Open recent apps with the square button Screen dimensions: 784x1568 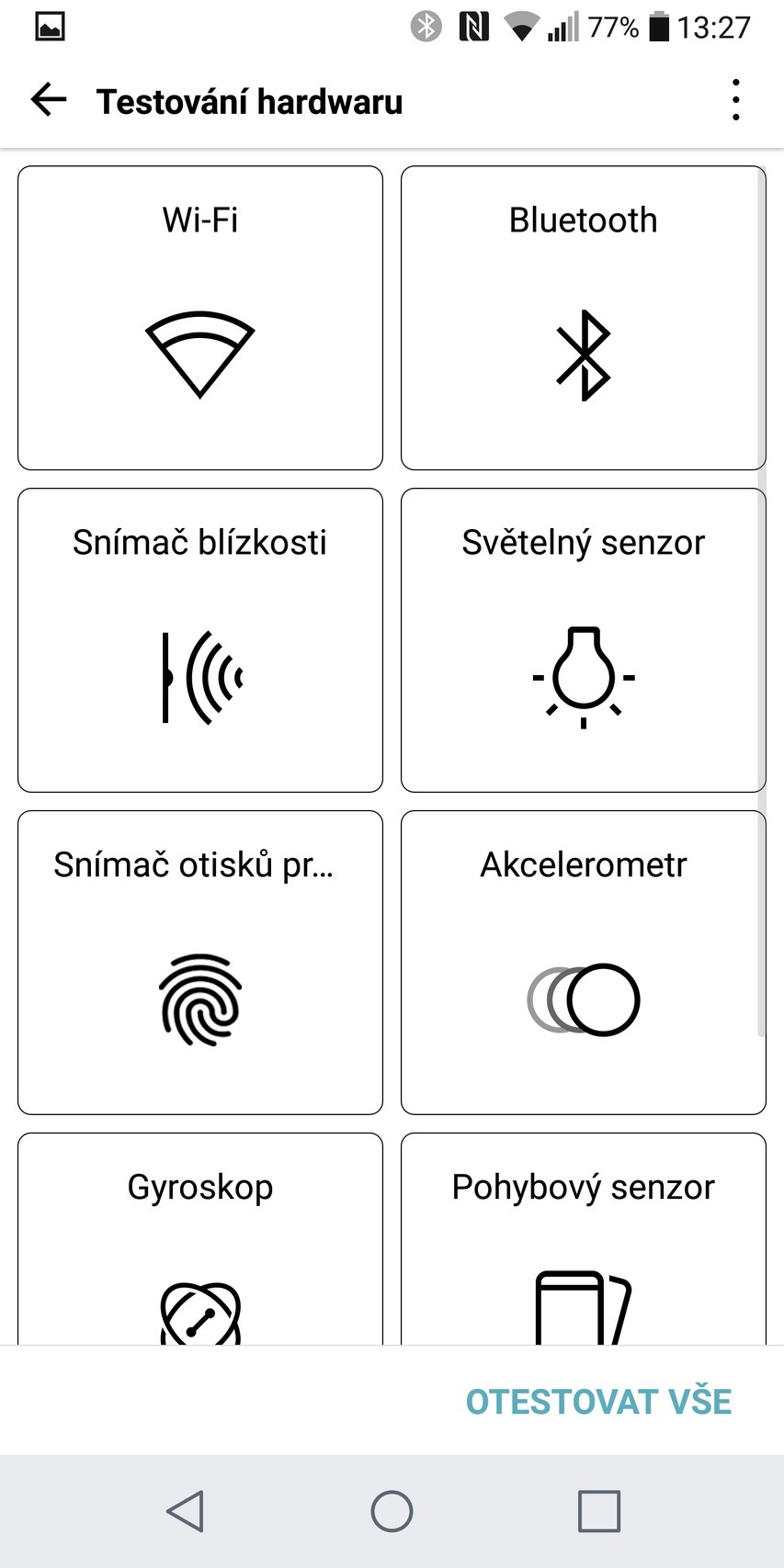pos(598,1510)
